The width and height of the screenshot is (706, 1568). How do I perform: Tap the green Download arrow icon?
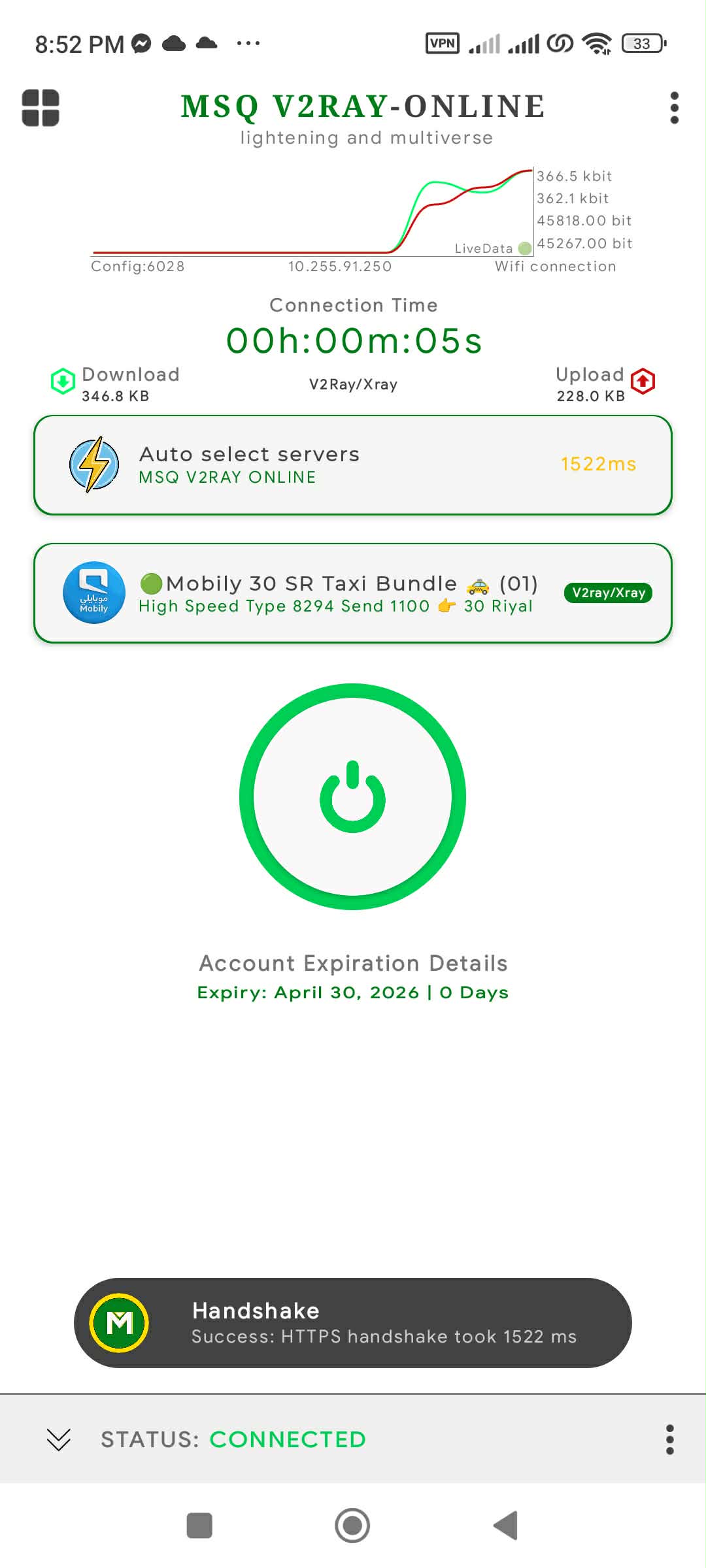(62, 381)
